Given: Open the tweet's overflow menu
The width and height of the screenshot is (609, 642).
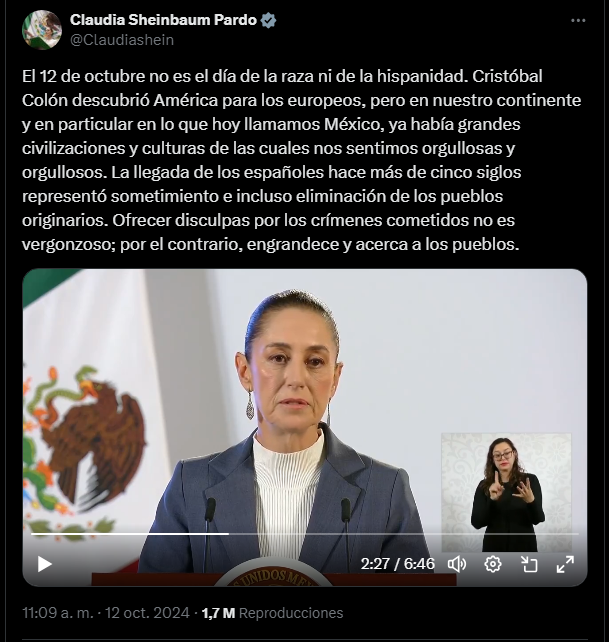Looking at the screenshot, I should tap(578, 20).
